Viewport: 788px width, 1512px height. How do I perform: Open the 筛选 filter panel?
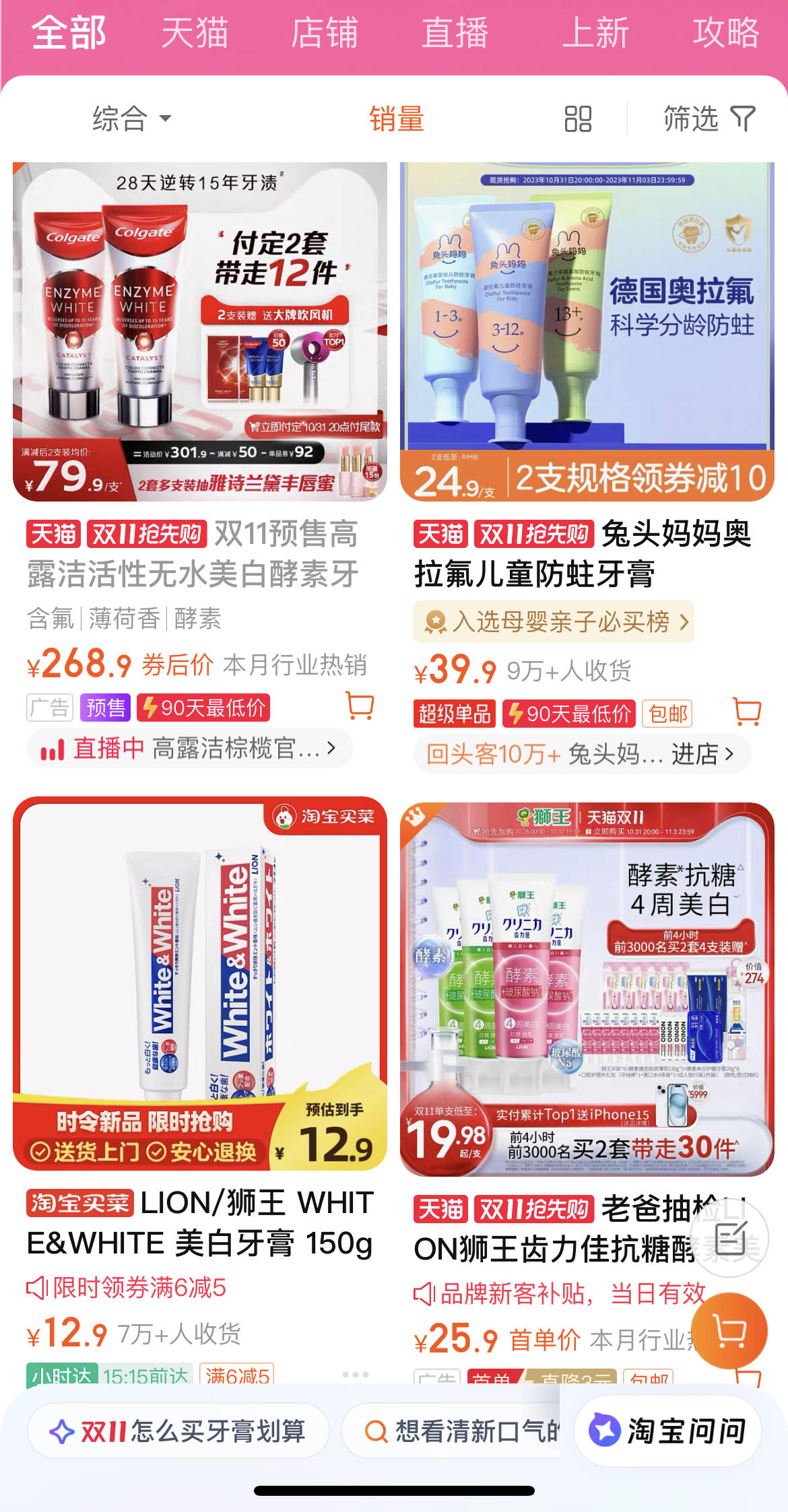pos(709,119)
